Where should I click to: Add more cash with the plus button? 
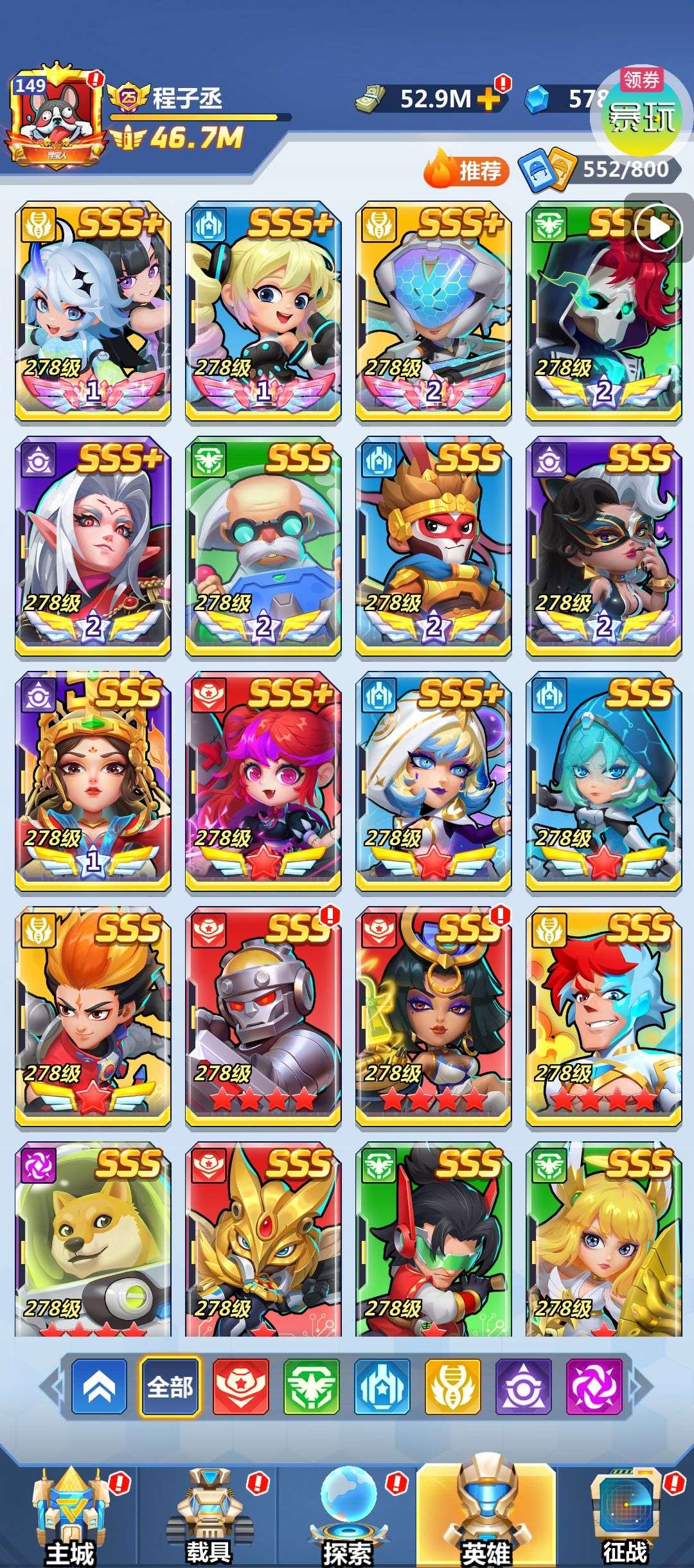coord(488,99)
